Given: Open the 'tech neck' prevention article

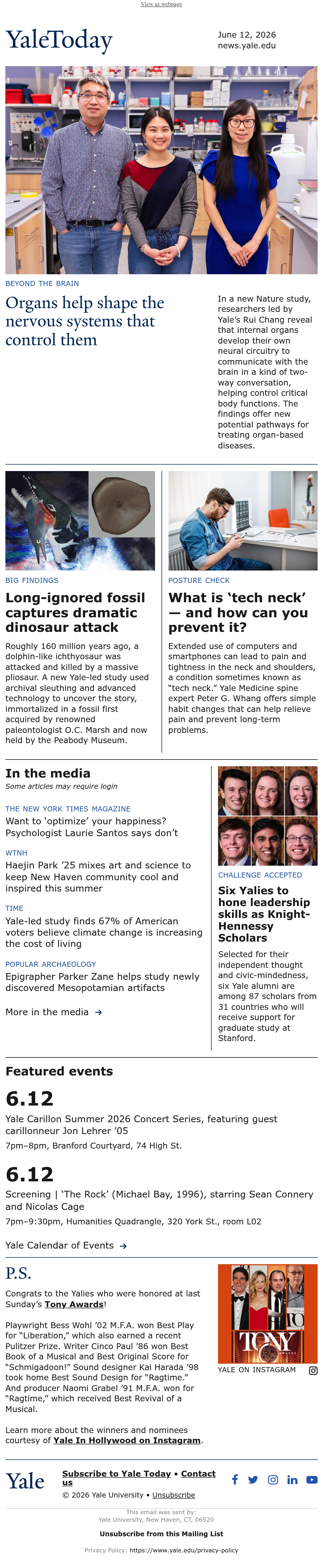Looking at the screenshot, I should click(x=238, y=612).
